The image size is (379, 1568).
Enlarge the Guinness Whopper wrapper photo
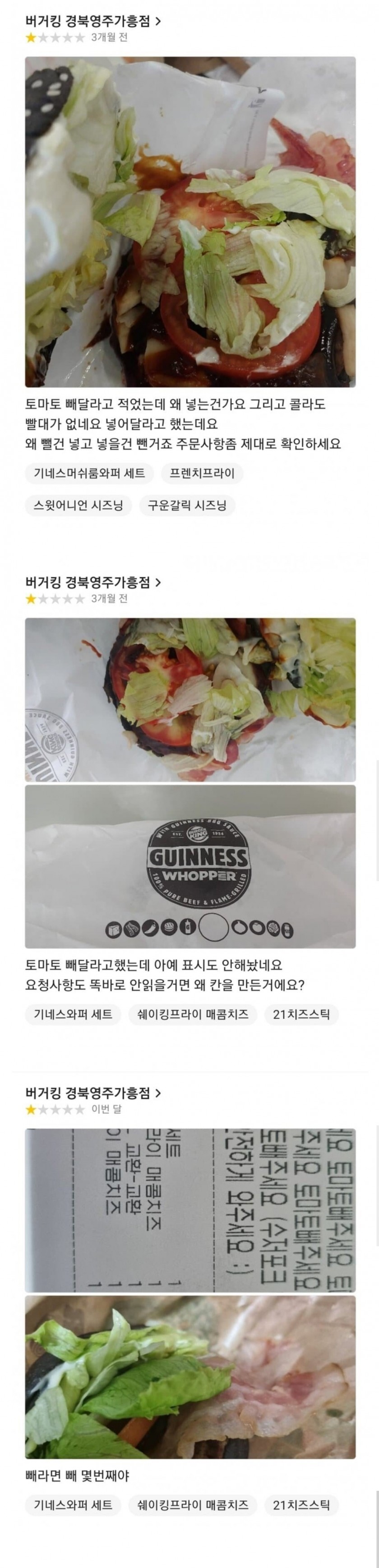(x=190, y=866)
